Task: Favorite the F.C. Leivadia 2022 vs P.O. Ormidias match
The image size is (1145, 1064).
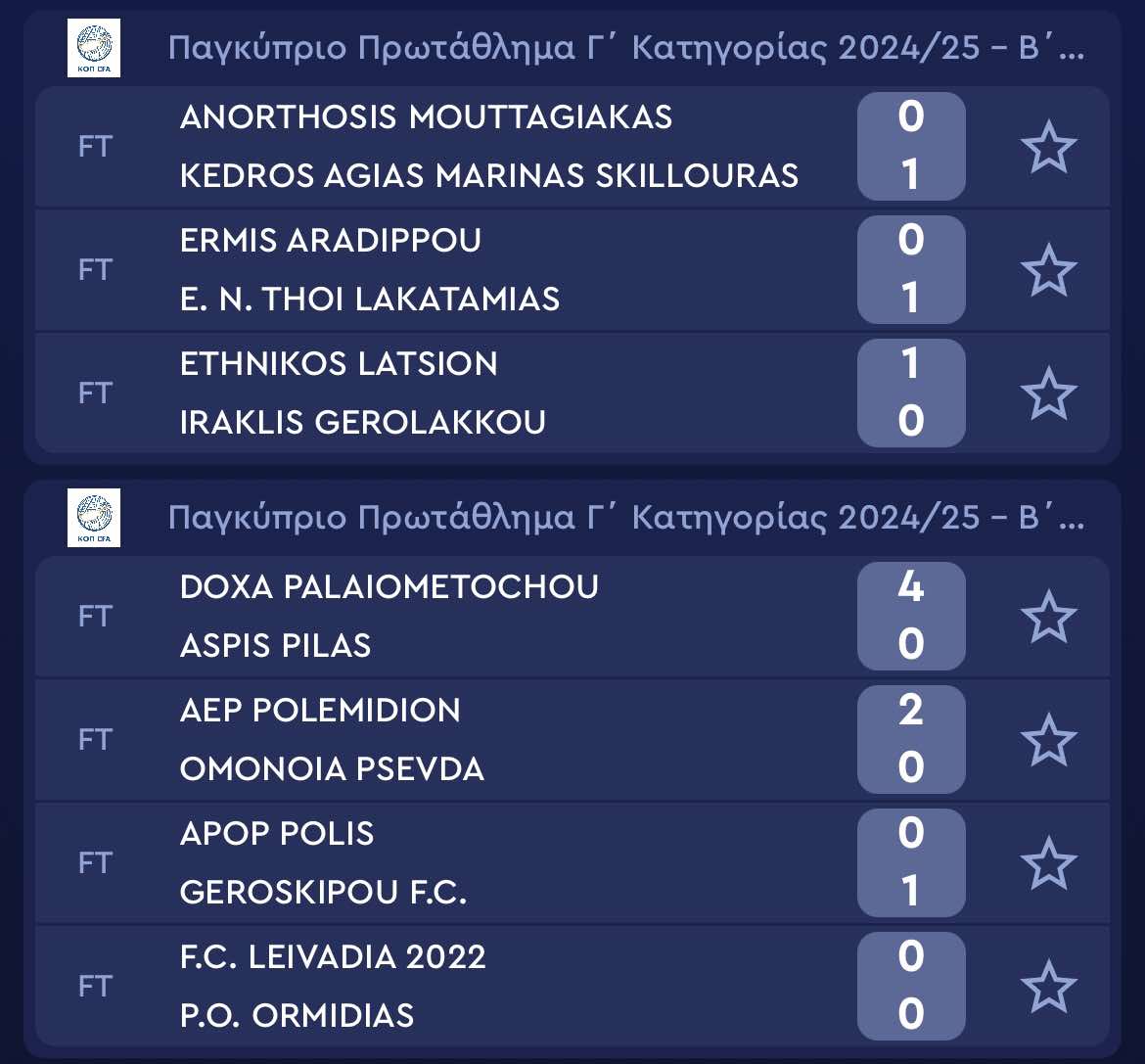Action: [1048, 987]
